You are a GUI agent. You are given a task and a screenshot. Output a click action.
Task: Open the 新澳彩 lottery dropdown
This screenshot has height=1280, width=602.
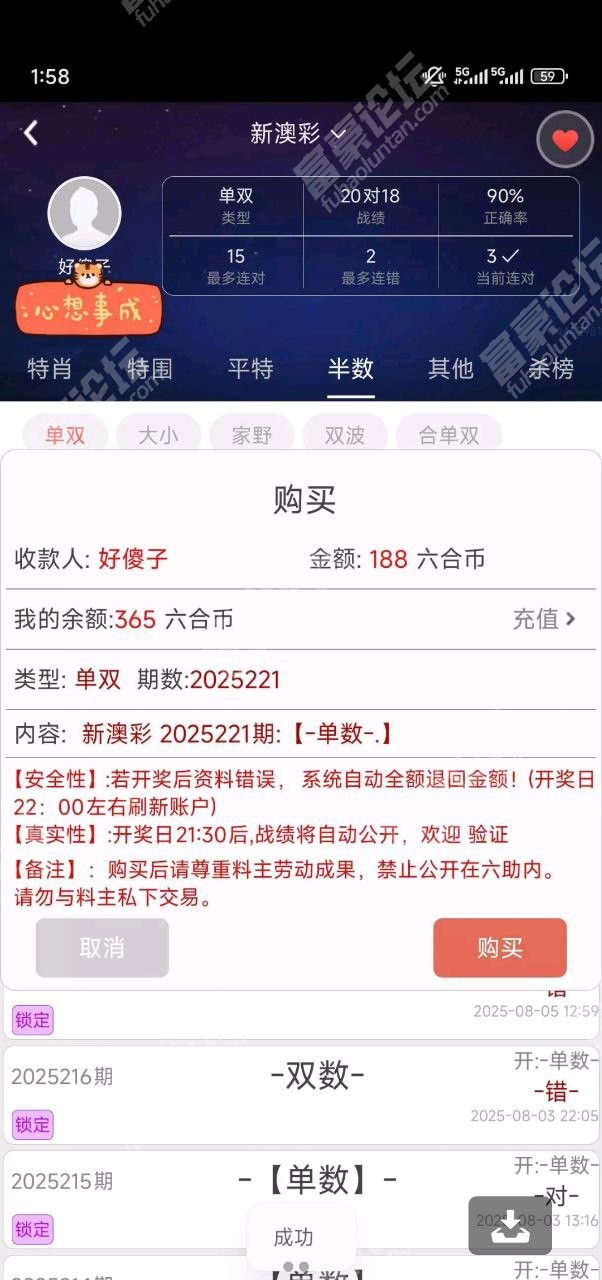tap(298, 134)
